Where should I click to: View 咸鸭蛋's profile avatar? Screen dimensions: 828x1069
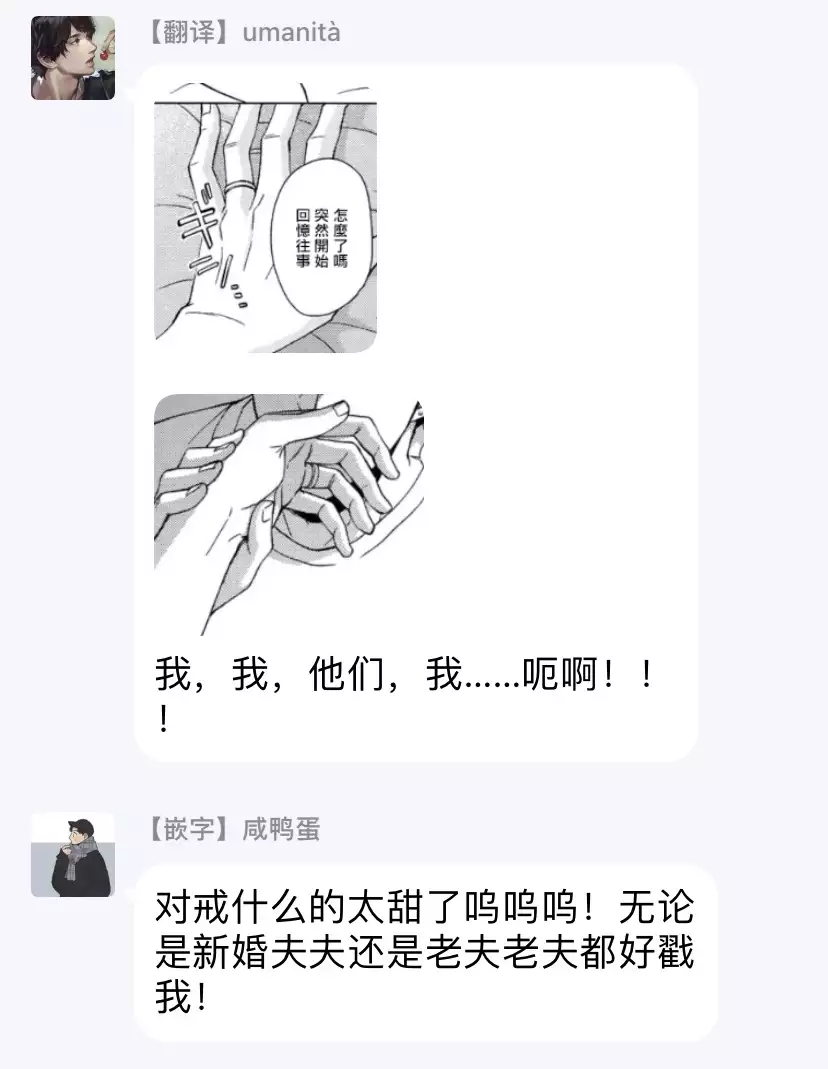point(73,855)
